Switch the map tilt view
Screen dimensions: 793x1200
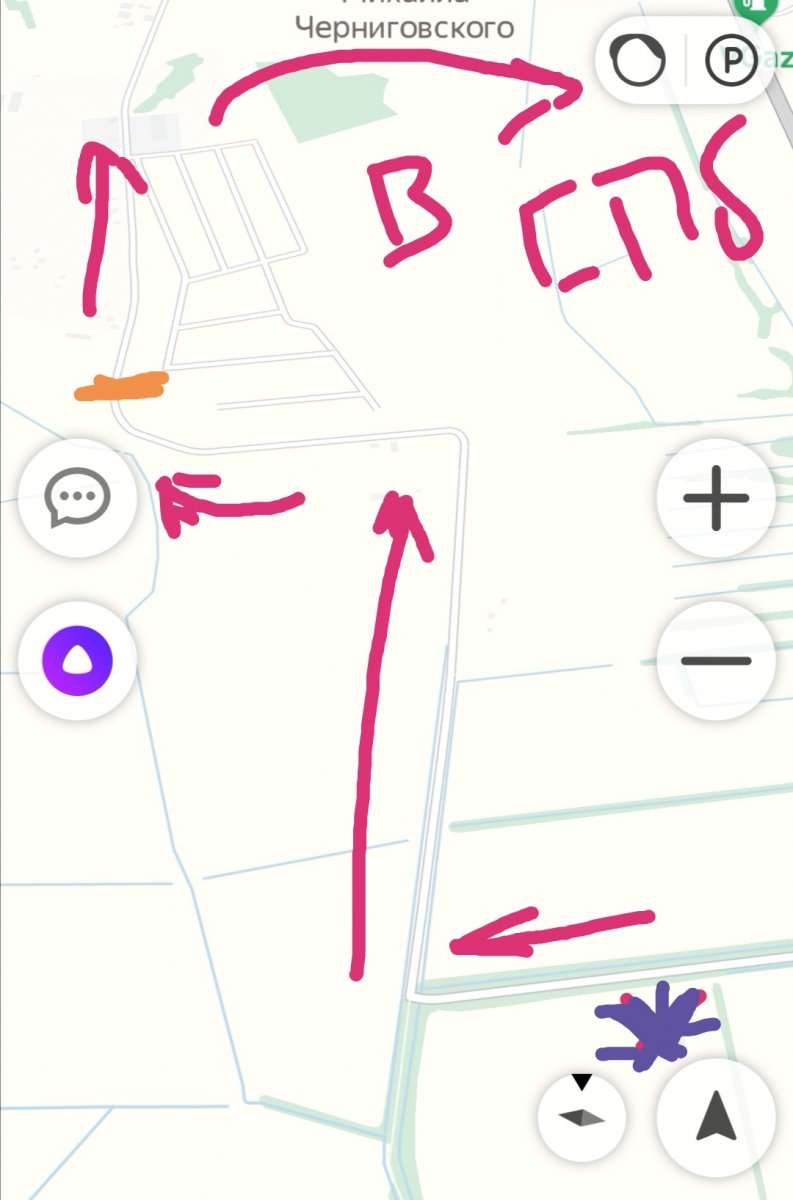tap(581, 1115)
